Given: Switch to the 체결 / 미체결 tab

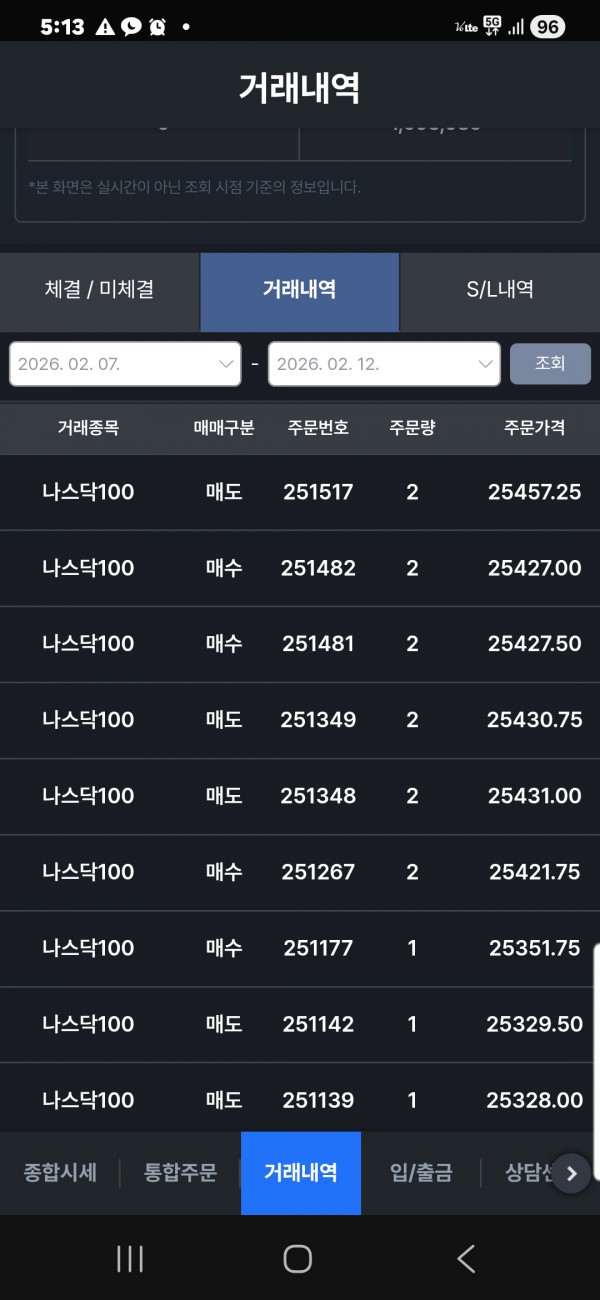Looking at the screenshot, I should (100, 291).
